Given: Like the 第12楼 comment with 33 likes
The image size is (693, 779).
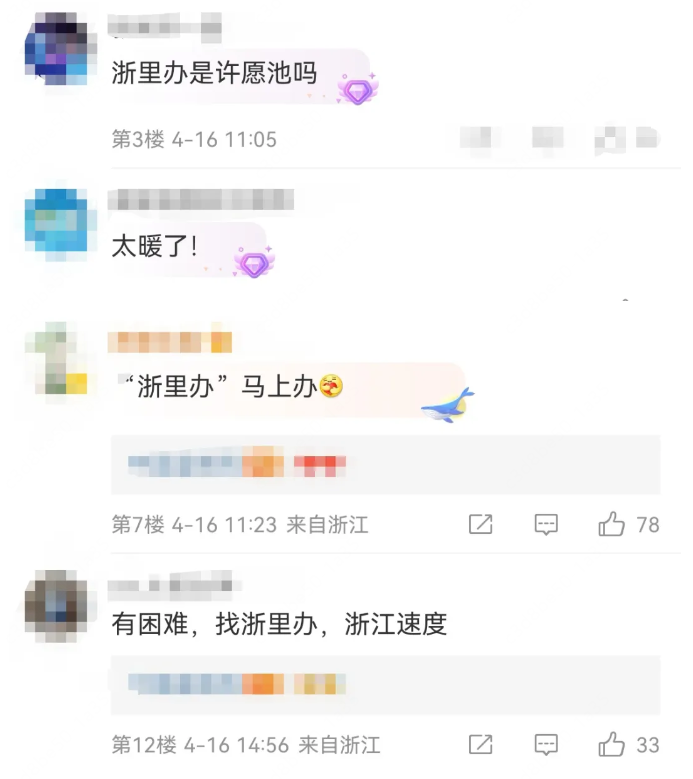Looking at the screenshot, I should tap(612, 744).
